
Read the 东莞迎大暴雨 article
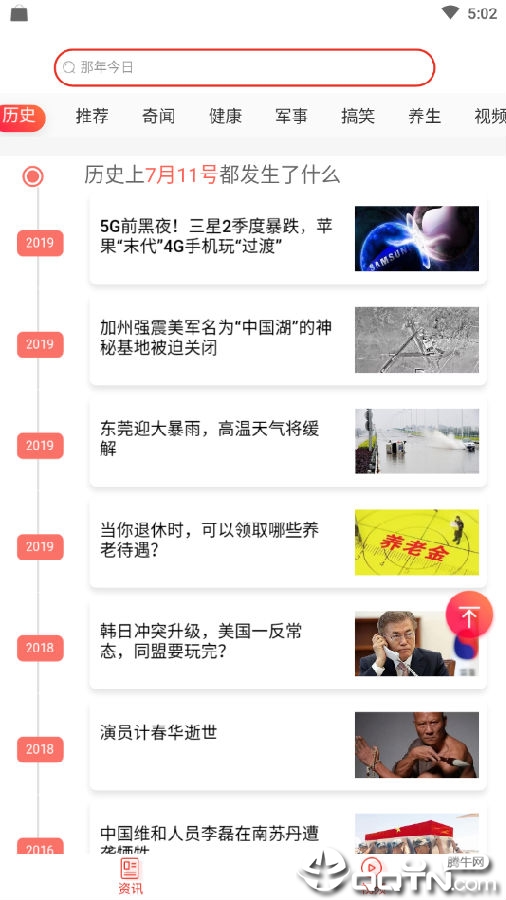click(x=288, y=441)
